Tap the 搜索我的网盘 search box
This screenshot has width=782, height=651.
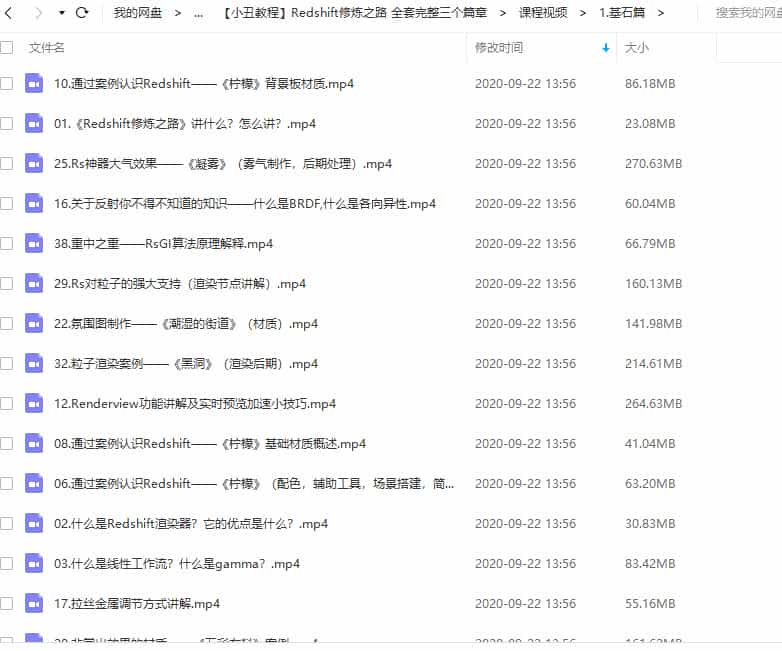click(747, 13)
